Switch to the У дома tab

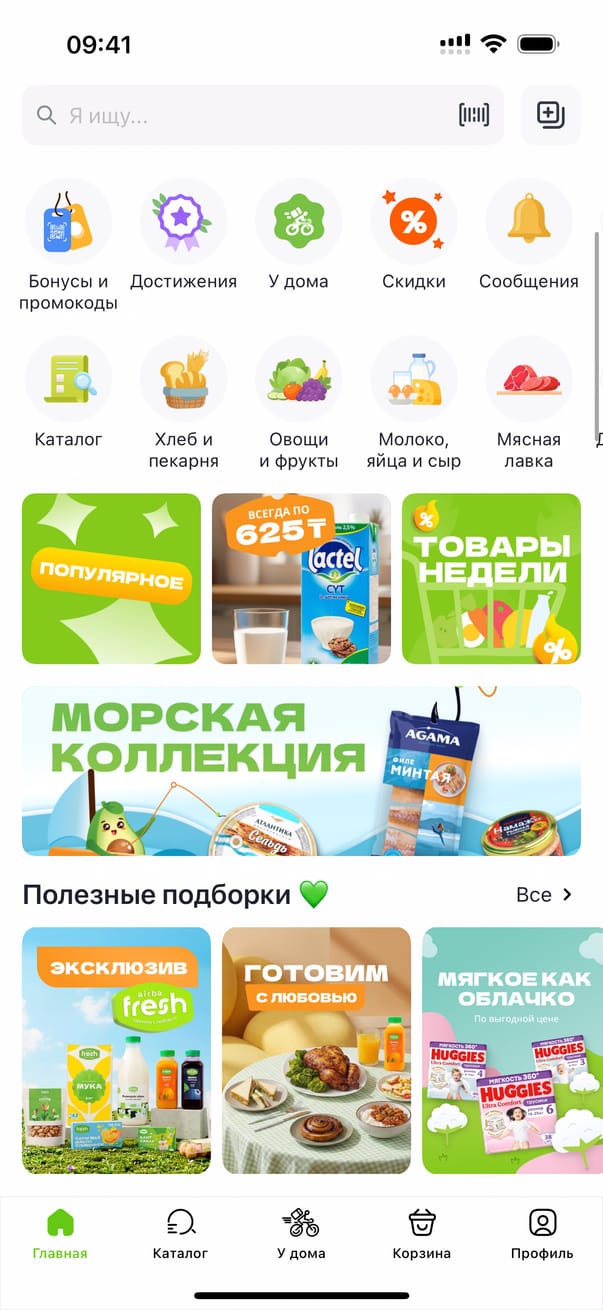(x=301, y=1233)
